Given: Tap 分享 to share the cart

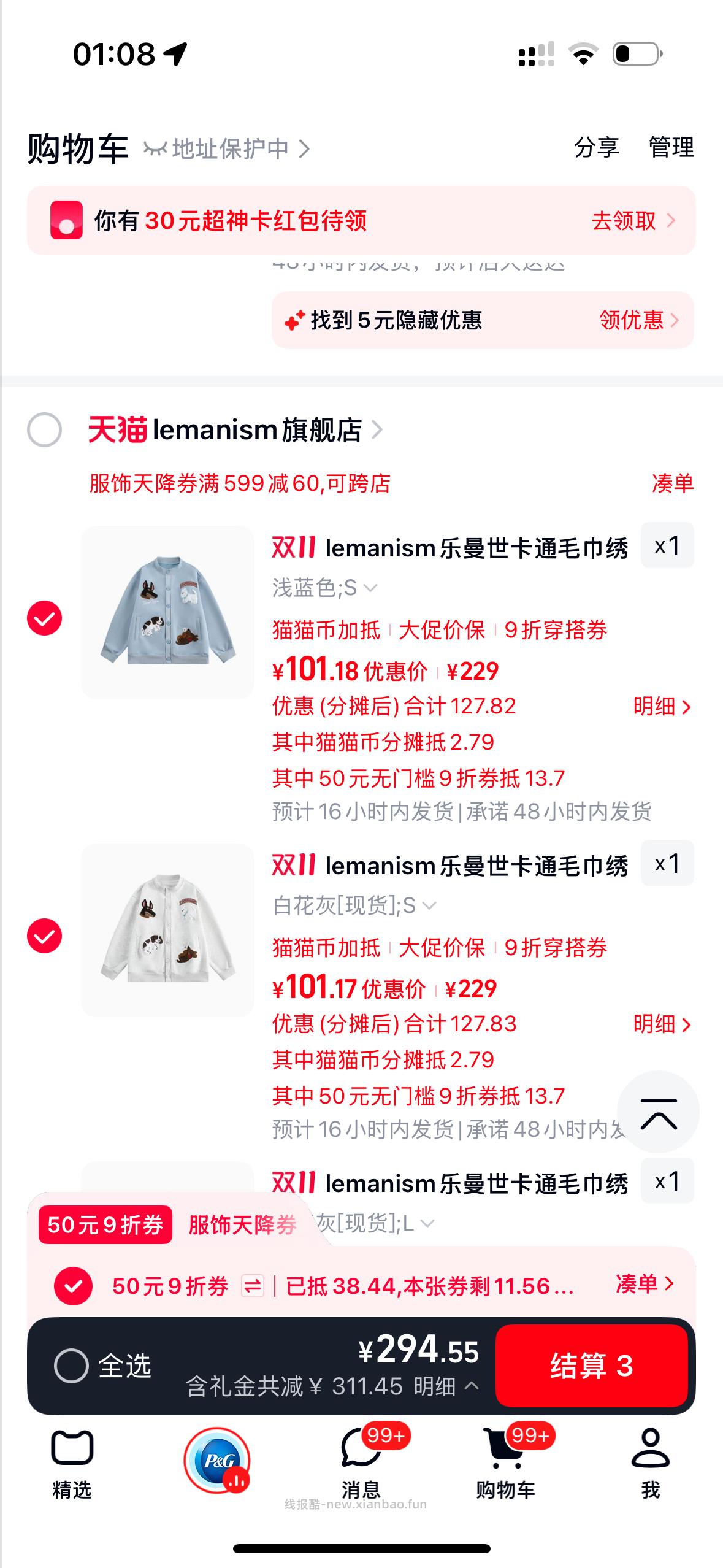Looking at the screenshot, I should [x=596, y=148].
